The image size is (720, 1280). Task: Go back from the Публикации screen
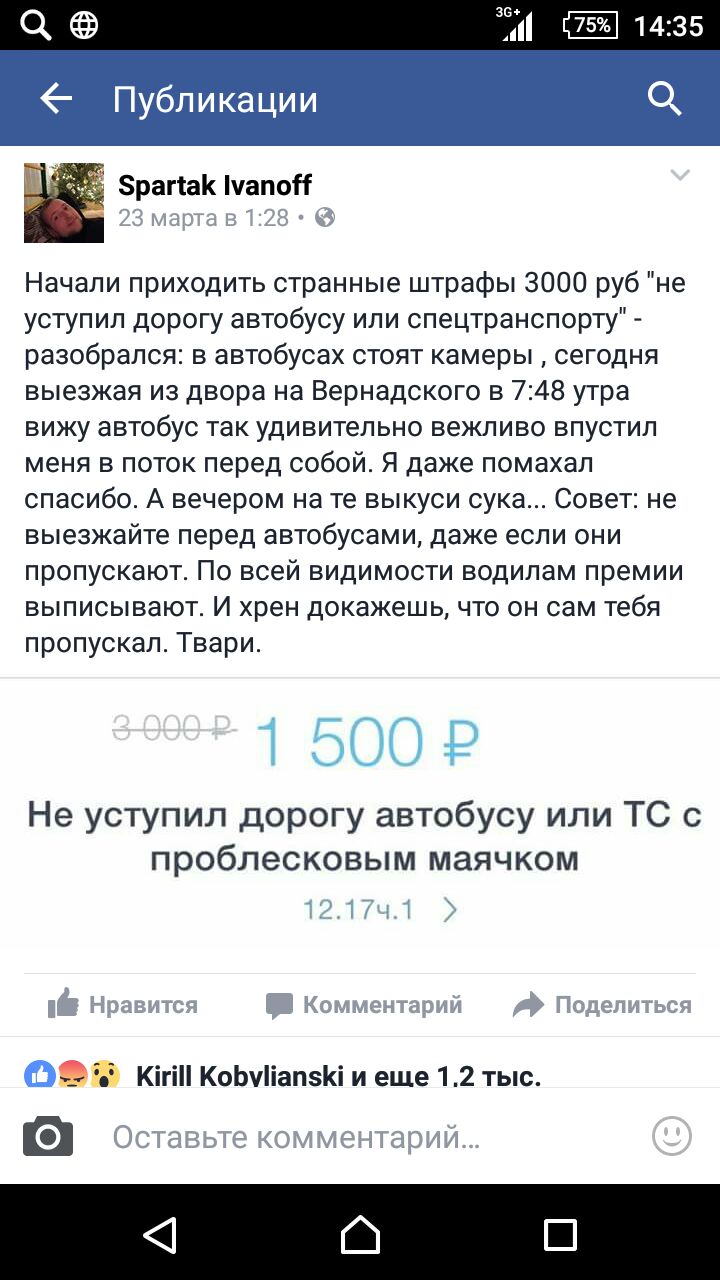coord(56,99)
